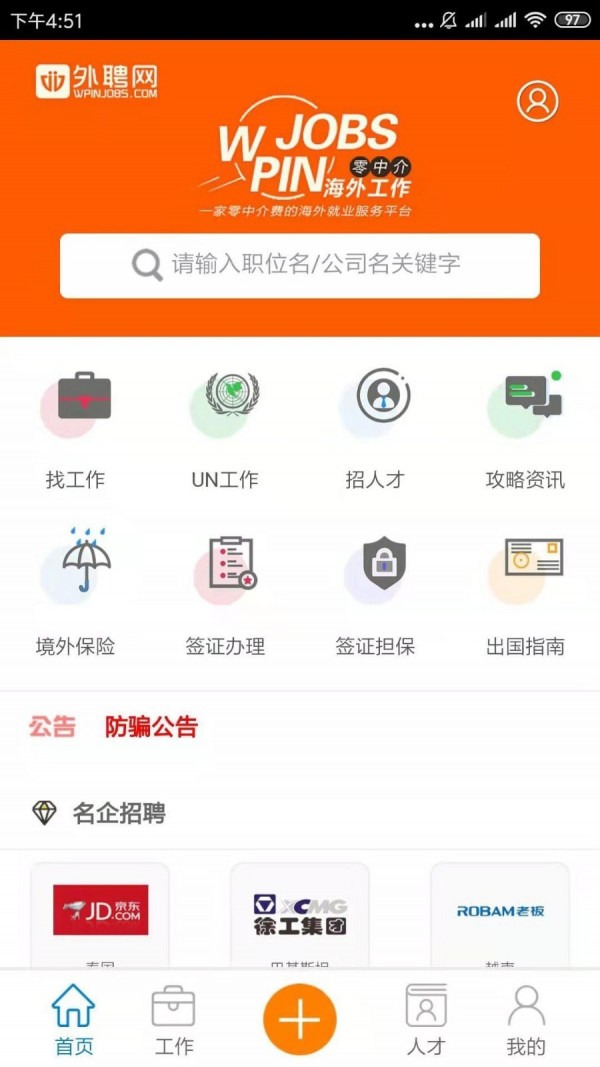This screenshot has width=600, height=1067.
Task: Open 招人才 talent recruiting
Action: tap(375, 428)
